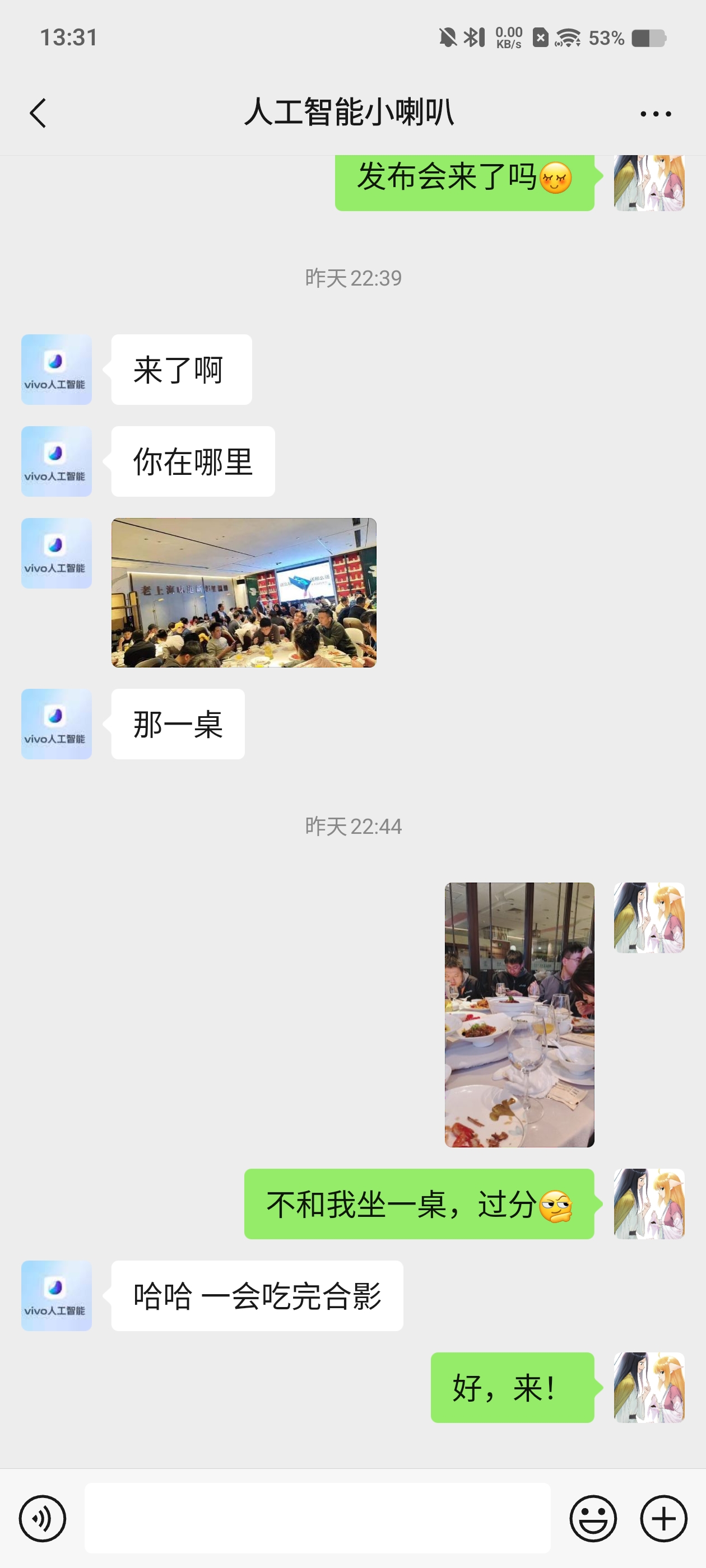This screenshot has width=706, height=1568.
Task: Open the plus attachments menu
Action: (x=663, y=1518)
